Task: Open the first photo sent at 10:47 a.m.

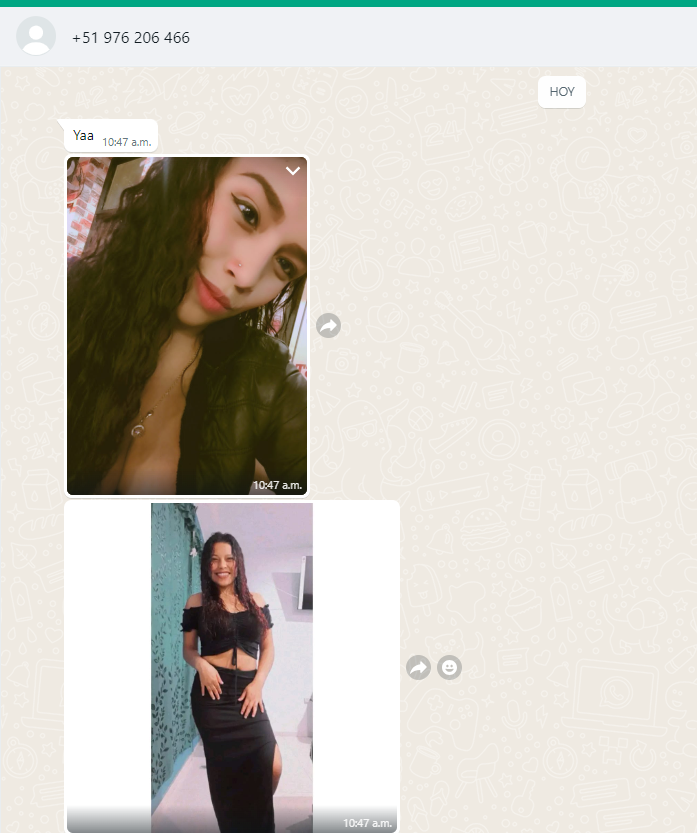Action: click(187, 325)
